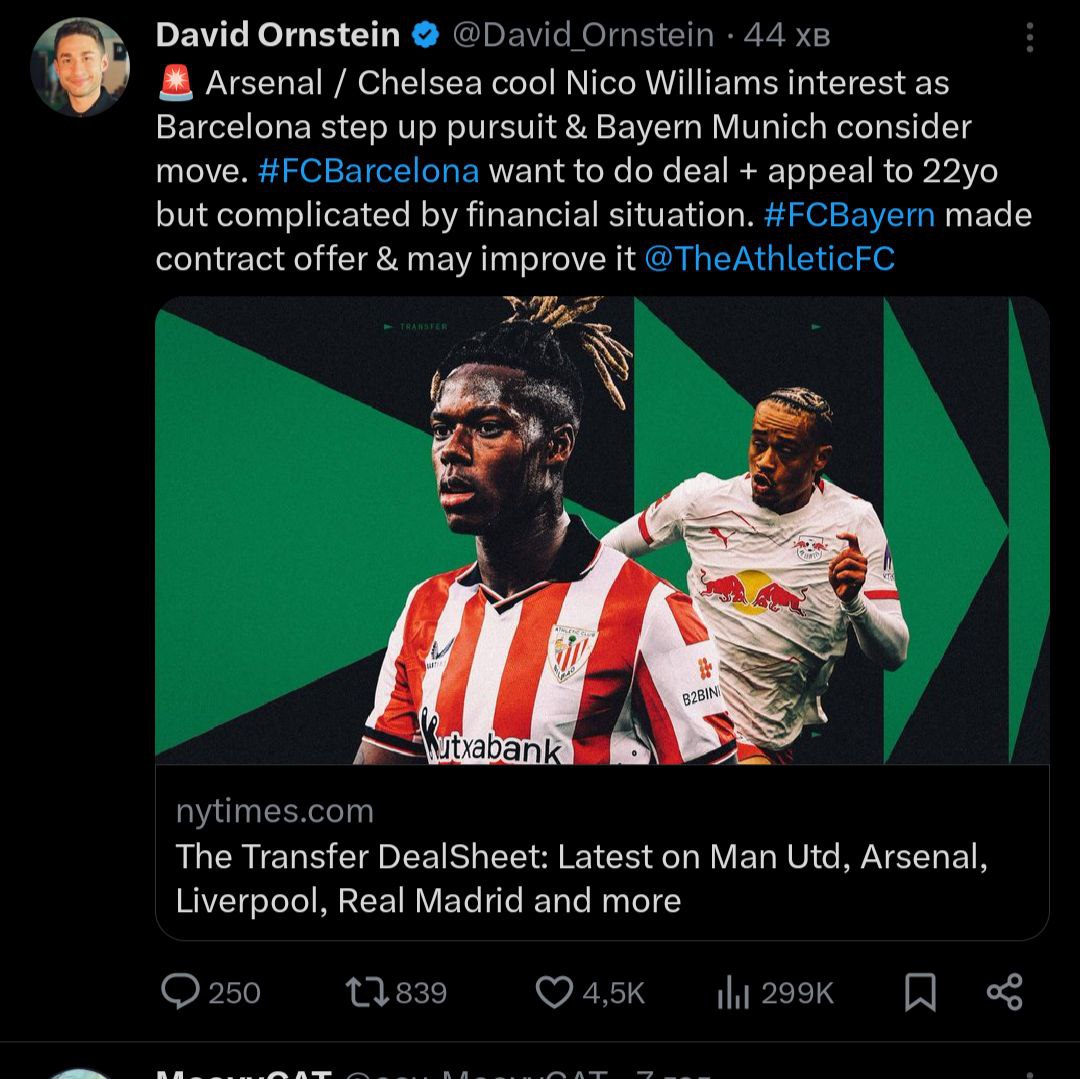Viewport: 1080px width, 1079px height.
Task: Open the #FCBarcelona hashtag
Action: [368, 171]
